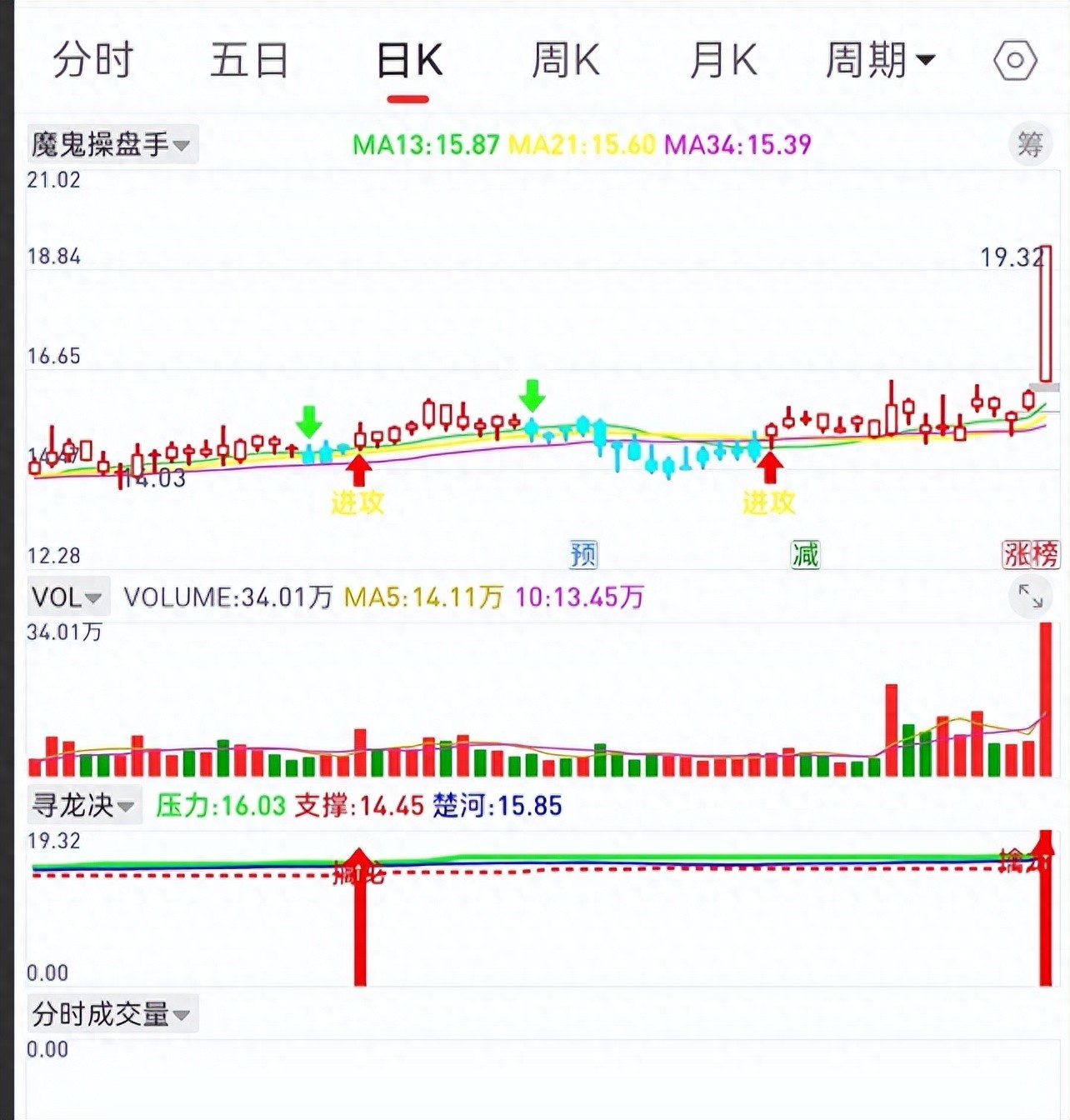
Task: View the 月K monthly chart
Action: (723, 61)
